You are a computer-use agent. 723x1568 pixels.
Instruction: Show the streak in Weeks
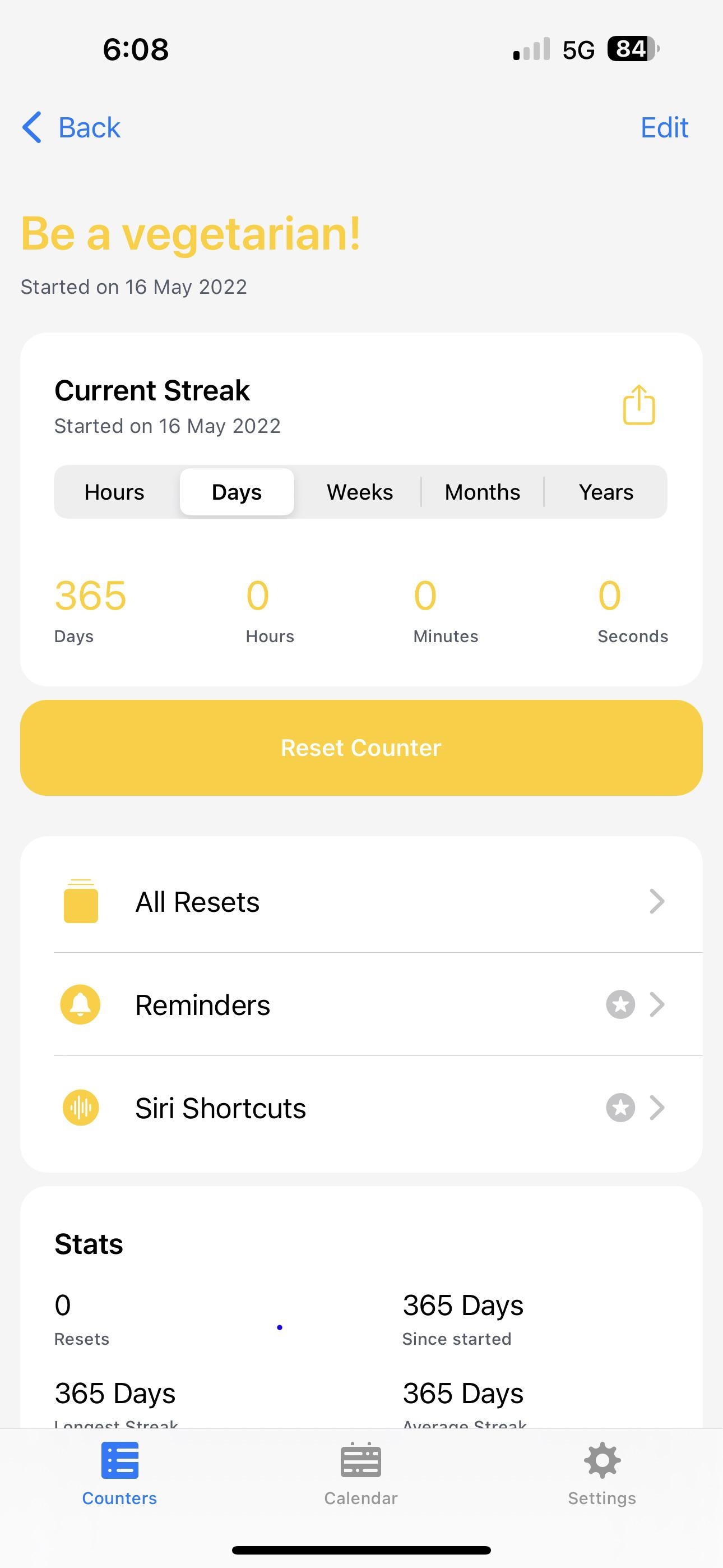click(360, 492)
